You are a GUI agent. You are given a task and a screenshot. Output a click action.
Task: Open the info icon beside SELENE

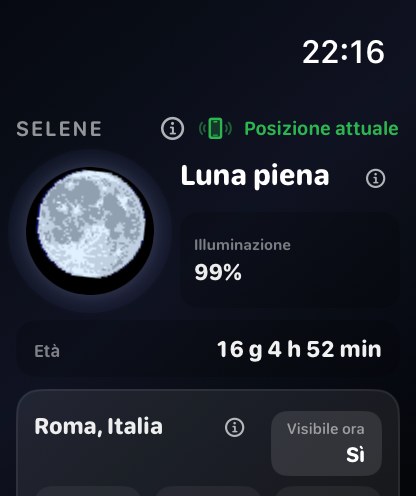click(172, 128)
